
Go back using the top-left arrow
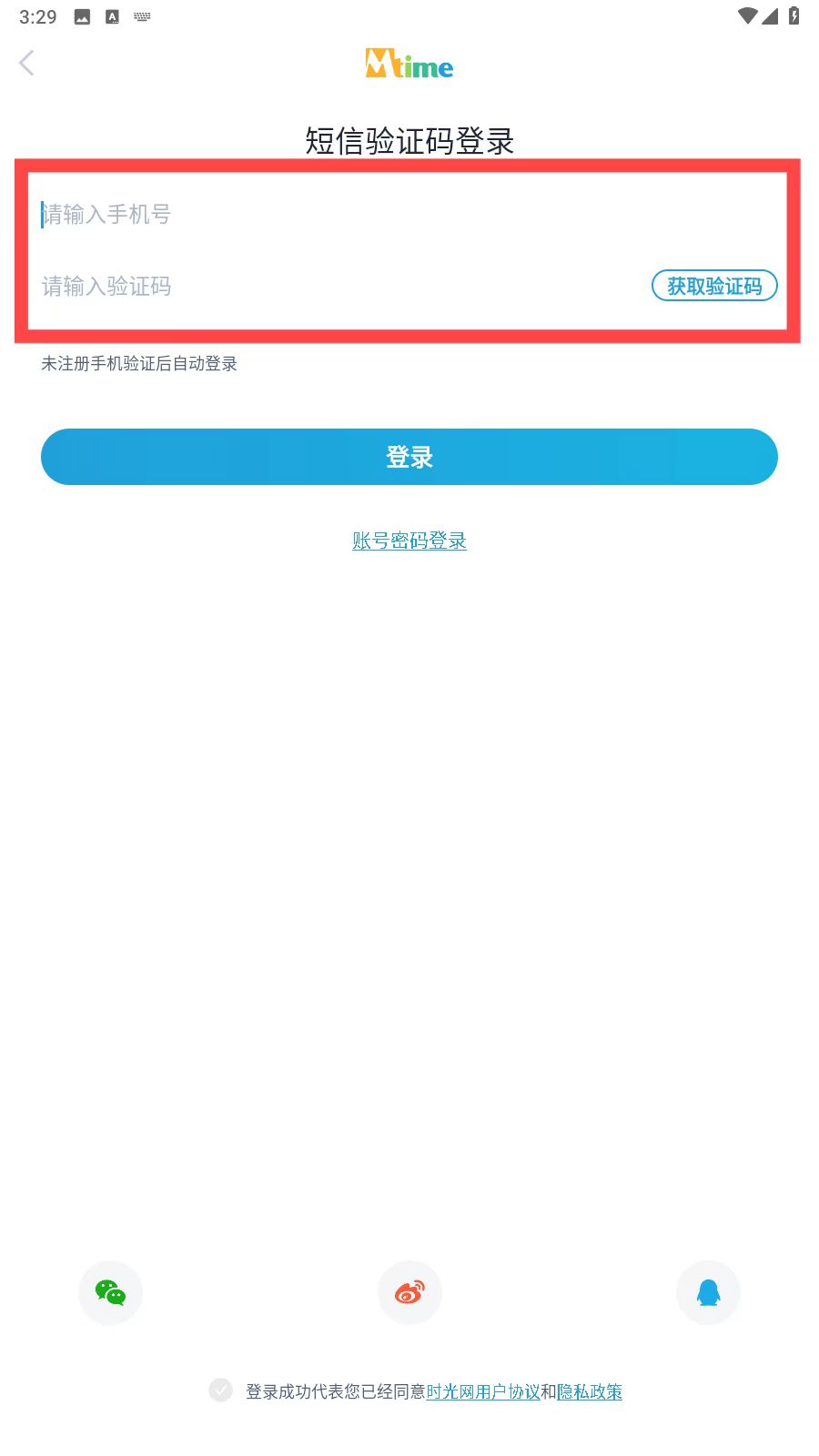click(26, 64)
